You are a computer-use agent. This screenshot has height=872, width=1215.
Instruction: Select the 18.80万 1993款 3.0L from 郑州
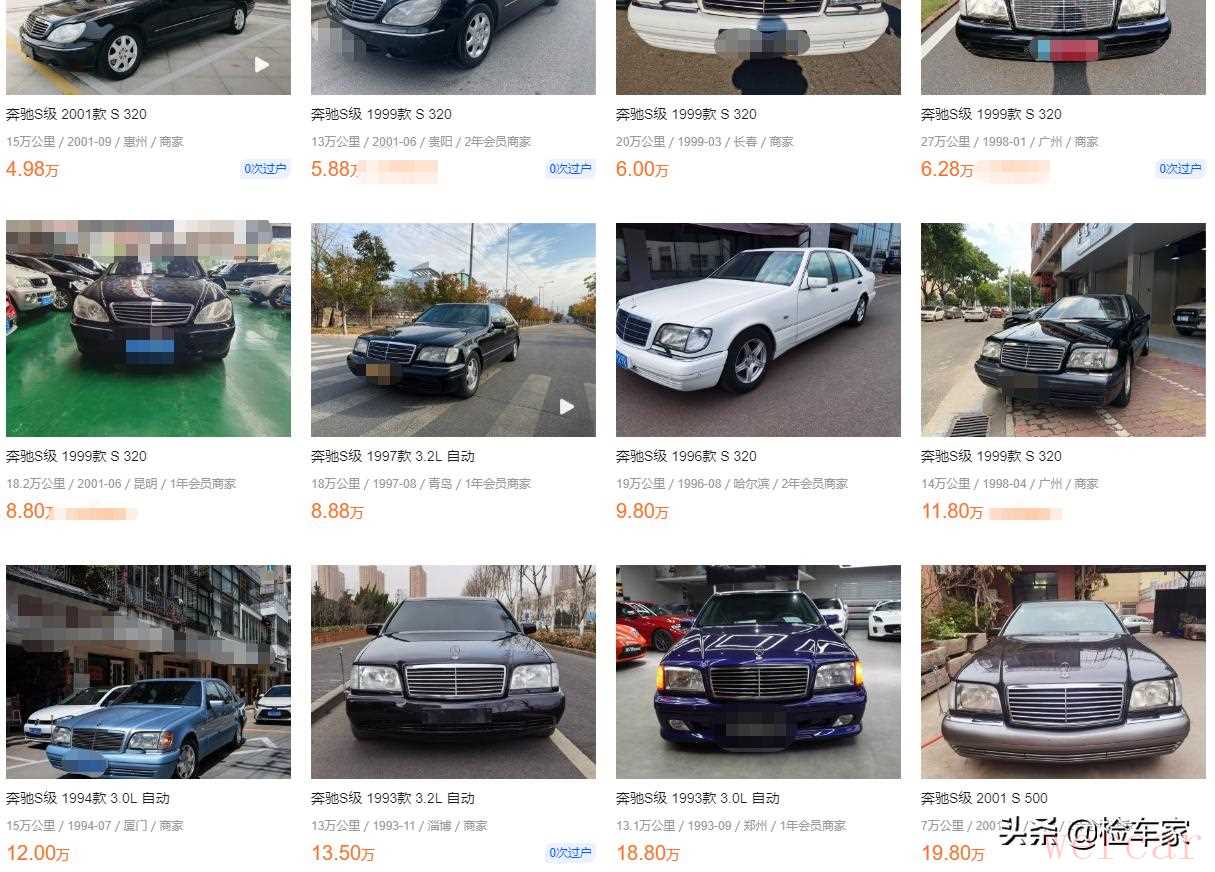697,798
